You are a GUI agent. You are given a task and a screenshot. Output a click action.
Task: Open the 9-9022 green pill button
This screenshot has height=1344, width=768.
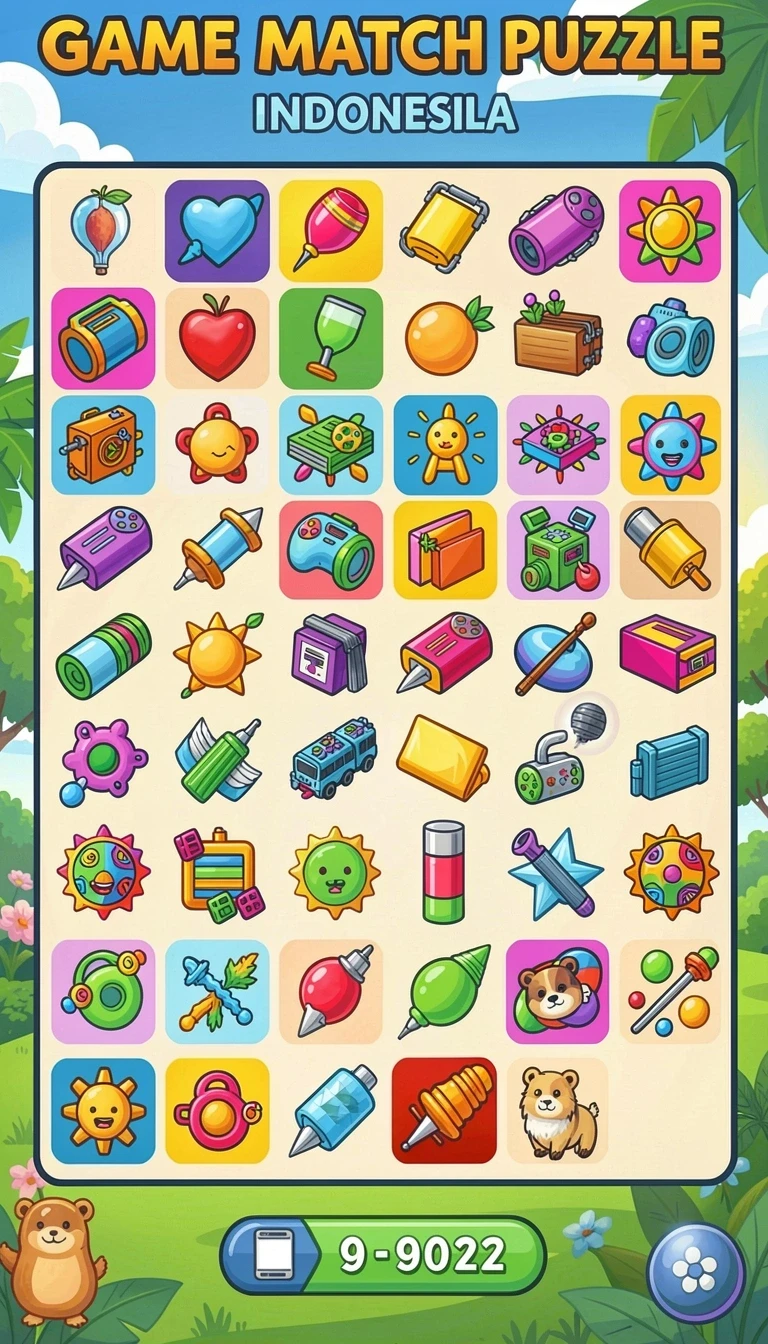click(x=383, y=1255)
